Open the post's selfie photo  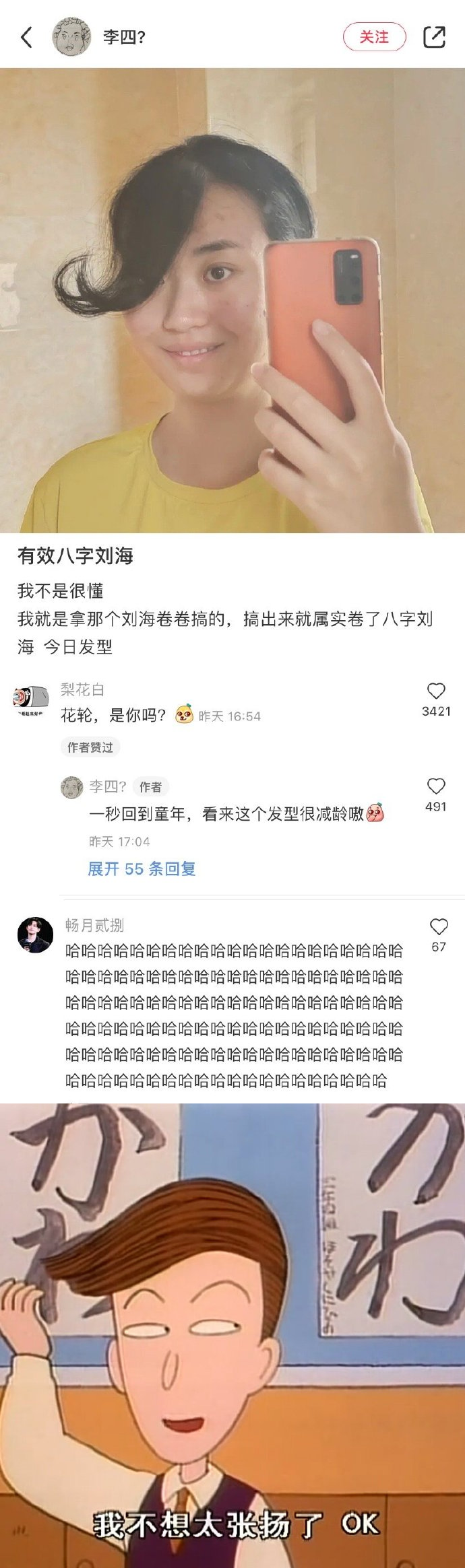tap(232, 300)
